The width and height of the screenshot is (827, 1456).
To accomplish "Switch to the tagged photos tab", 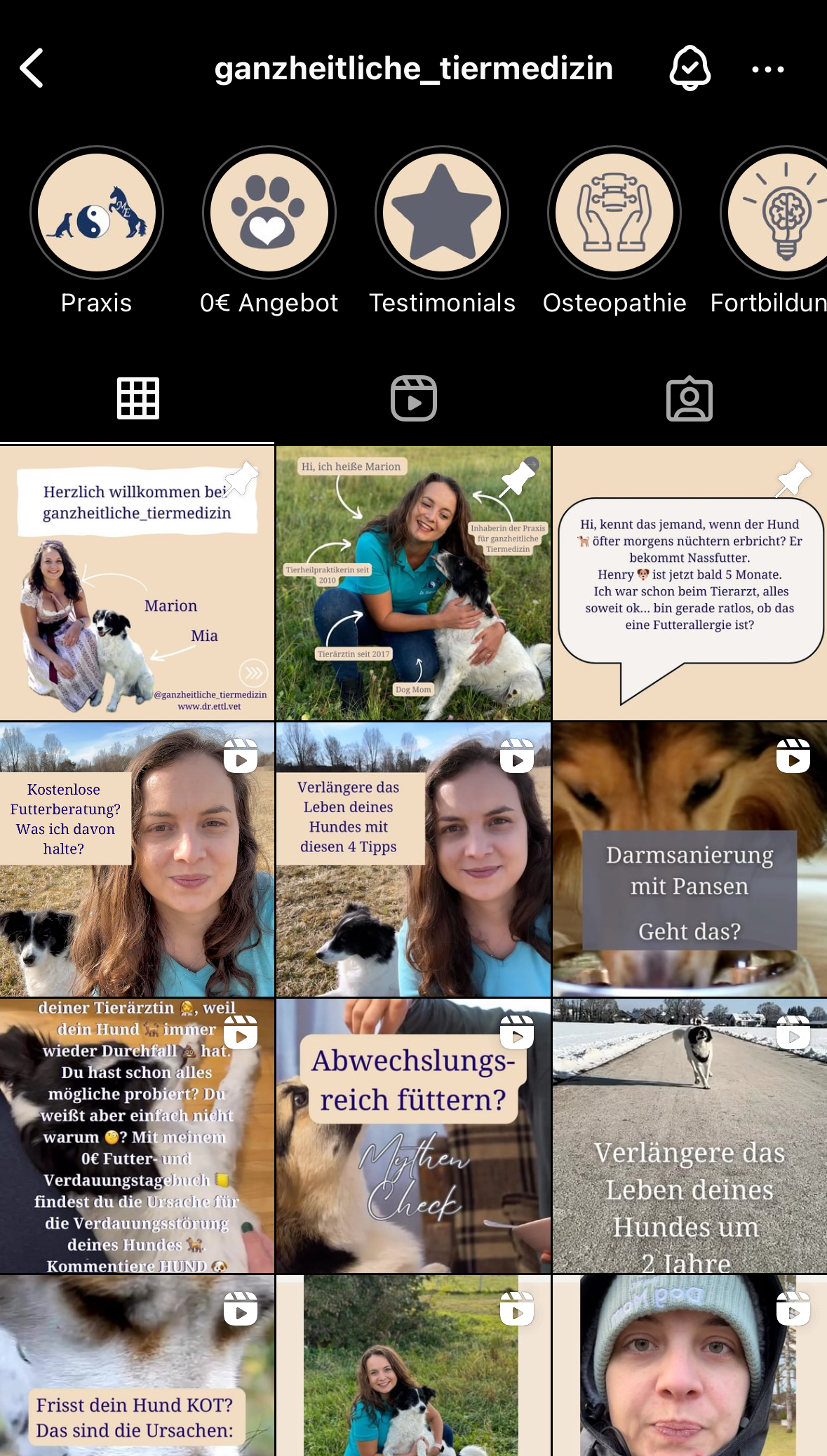I will tap(689, 398).
